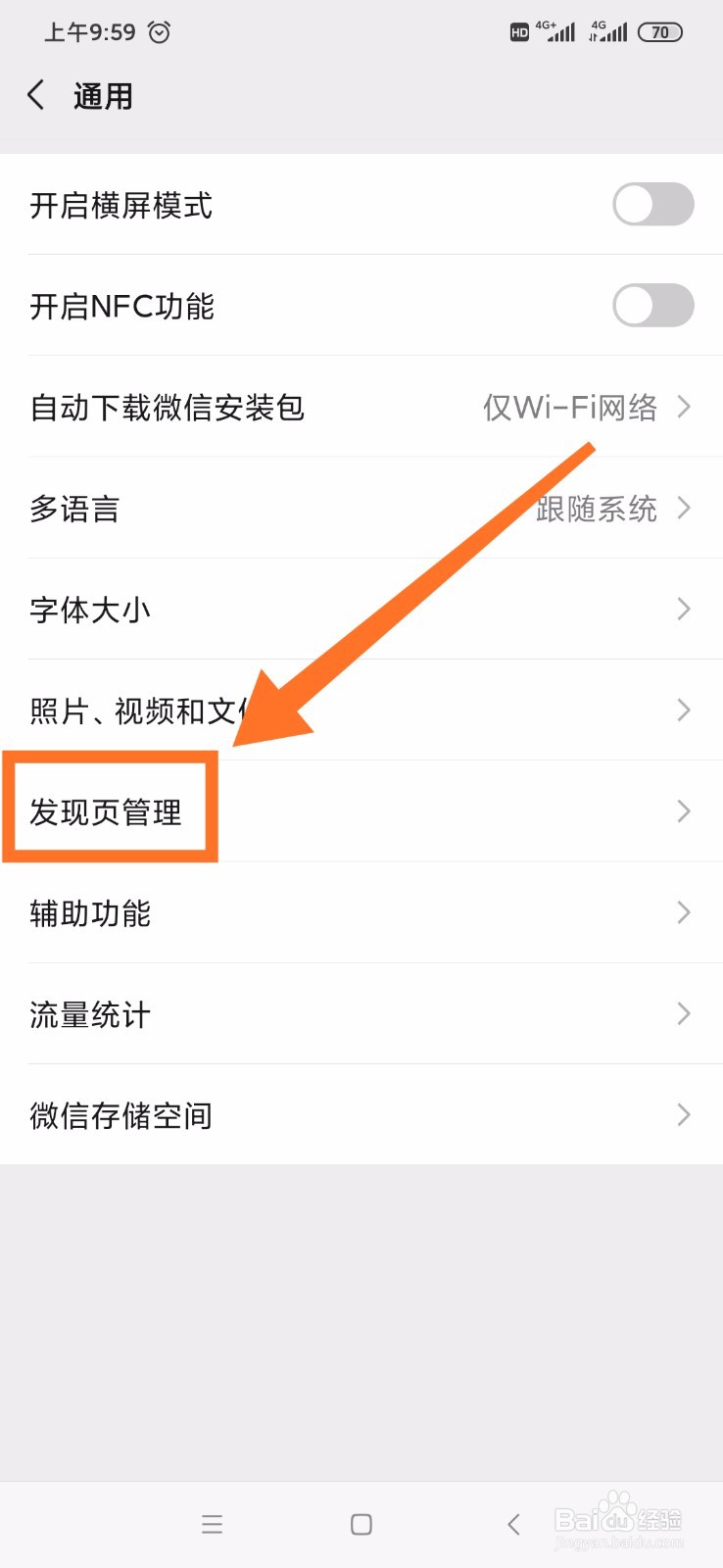The height and width of the screenshot is (1568, 723).
Task: Tap the alarm clock icon in status bar
Action: coord(159,32)
